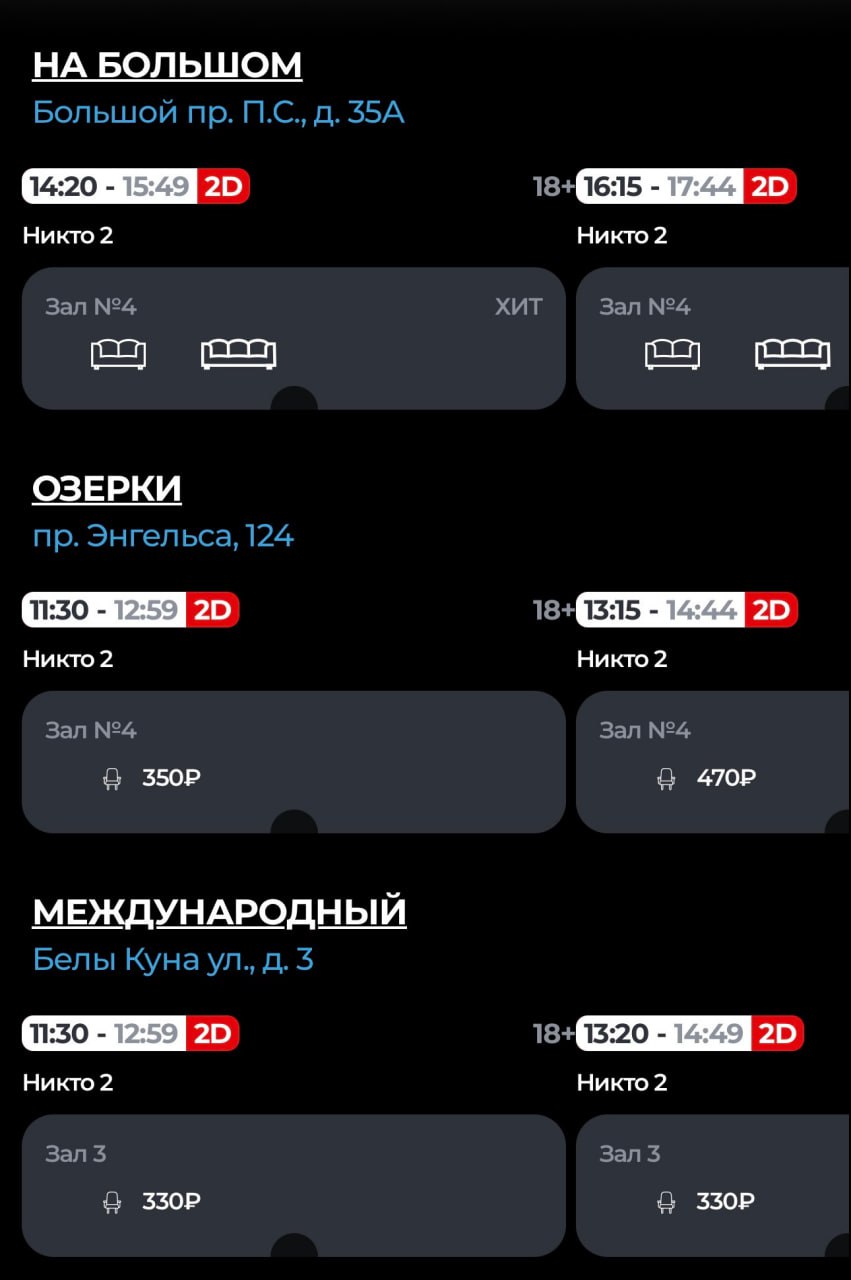851x1280 pixels.
Task: Open the НА БОЛЬШОМ cinema page
Action: (x=167, y=65)
